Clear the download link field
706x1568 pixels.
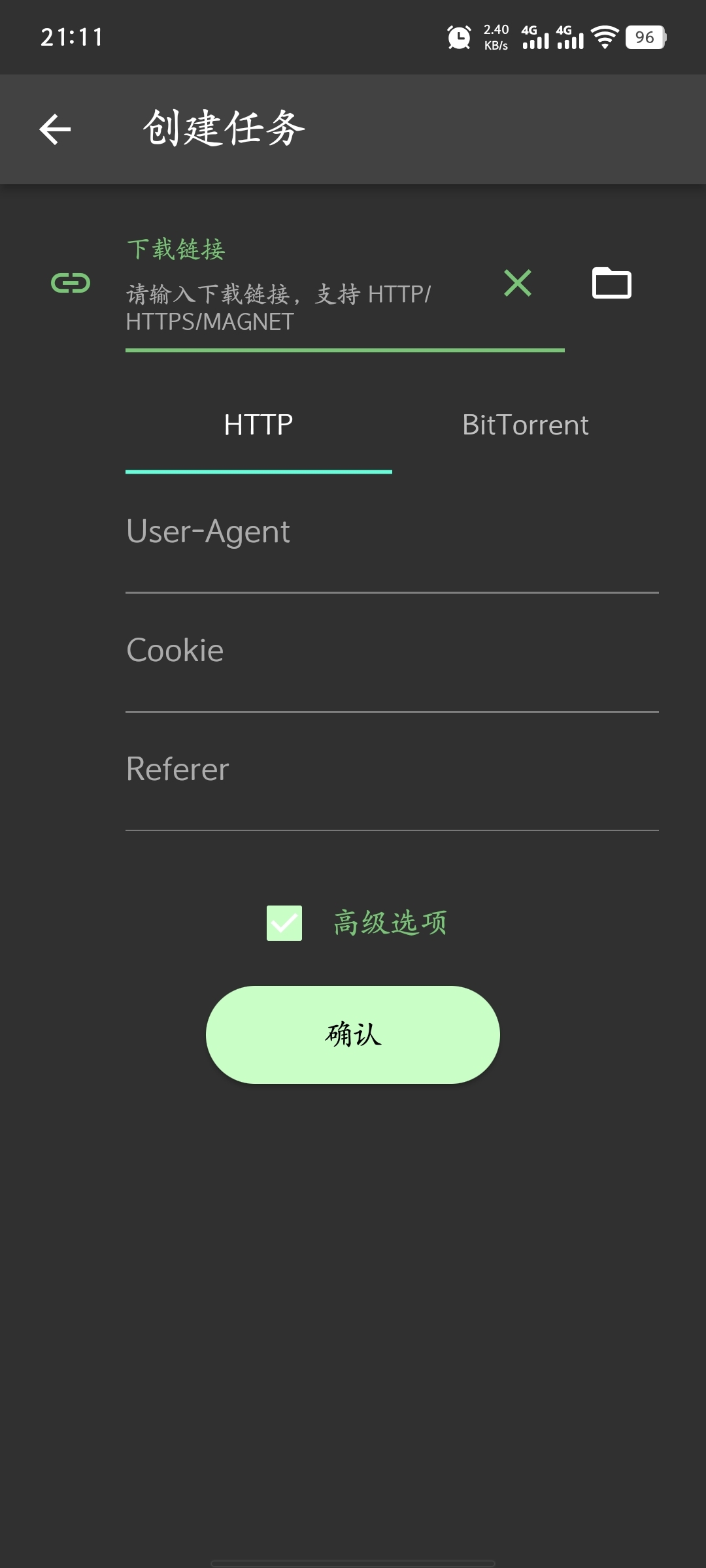[517, 284]
